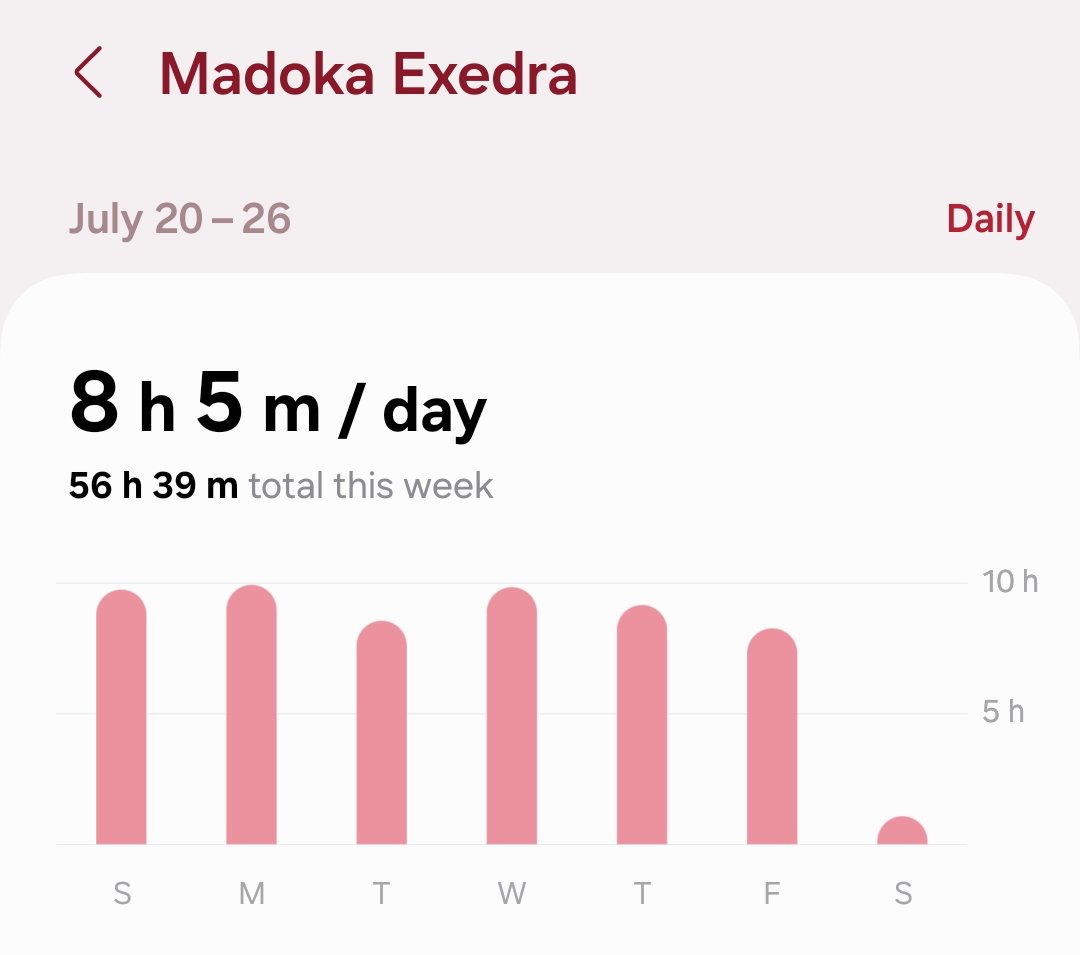Image resolution: width=1080 pixels, height=955 pixels.
Task: Change the Daily view selector
Action: 990,219
